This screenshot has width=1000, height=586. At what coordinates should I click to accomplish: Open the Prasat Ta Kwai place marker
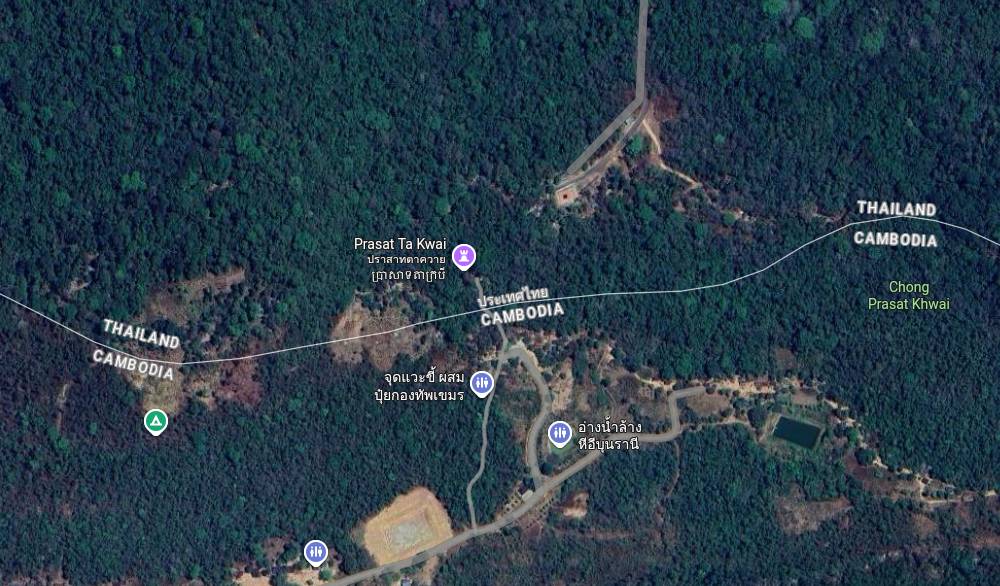pos(464,256)
